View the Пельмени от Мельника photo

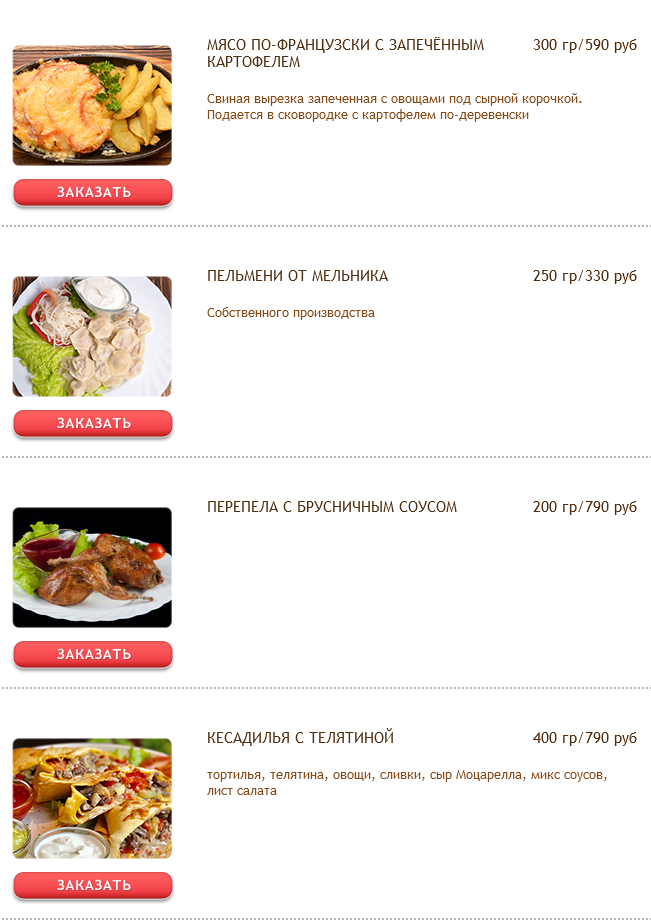(x=92, y=336)
